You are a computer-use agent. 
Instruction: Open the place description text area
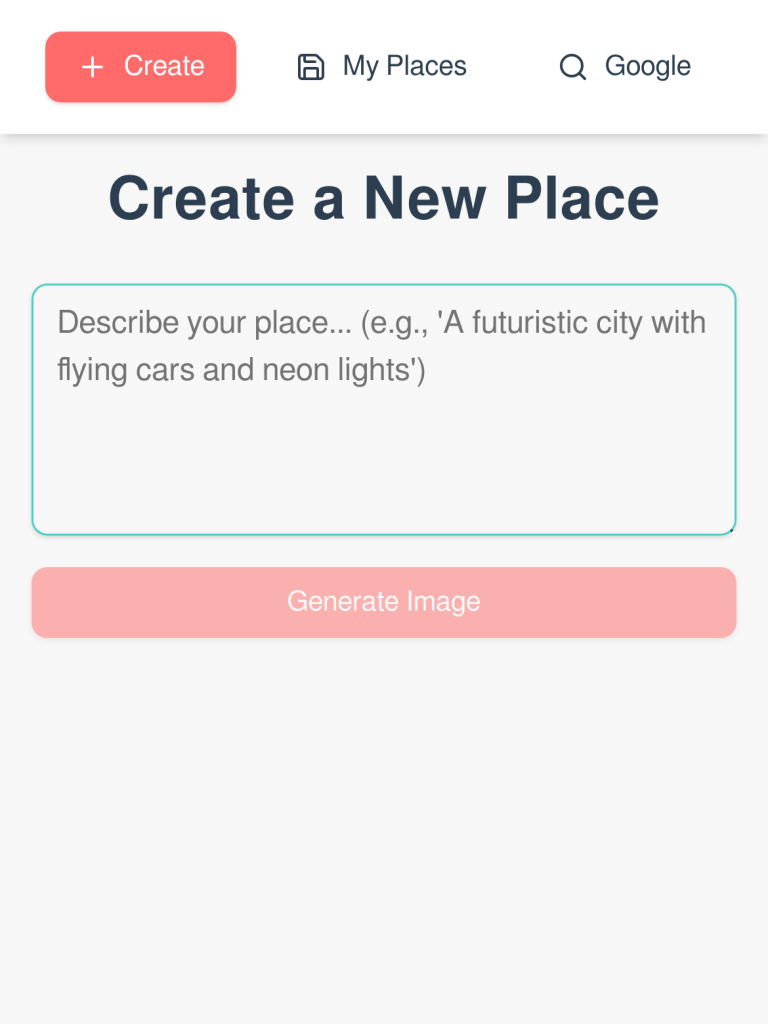coord(384,410)
